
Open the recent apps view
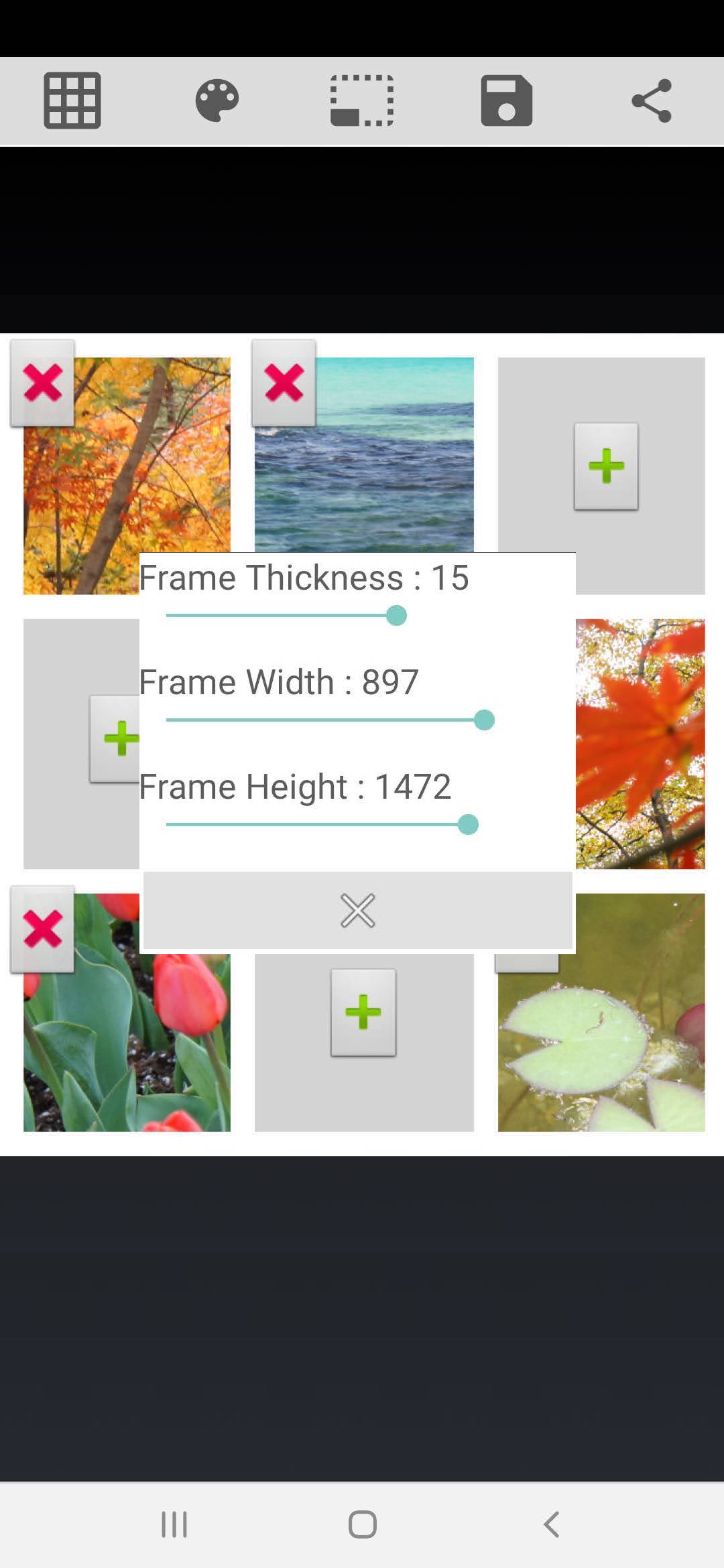pyautogui.click(x=174, y=1524)
